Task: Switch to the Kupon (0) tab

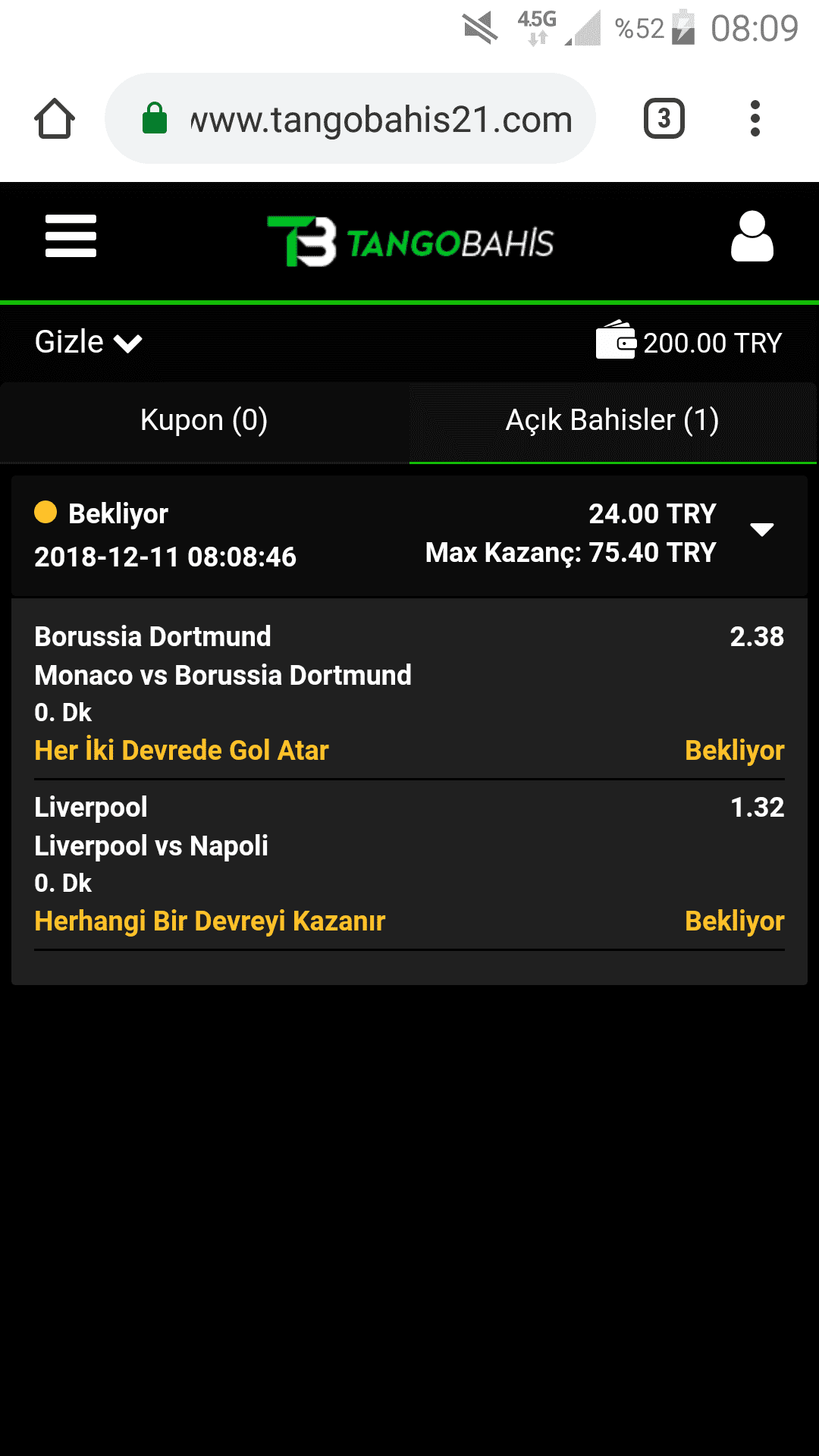Action: coord(204,420)
